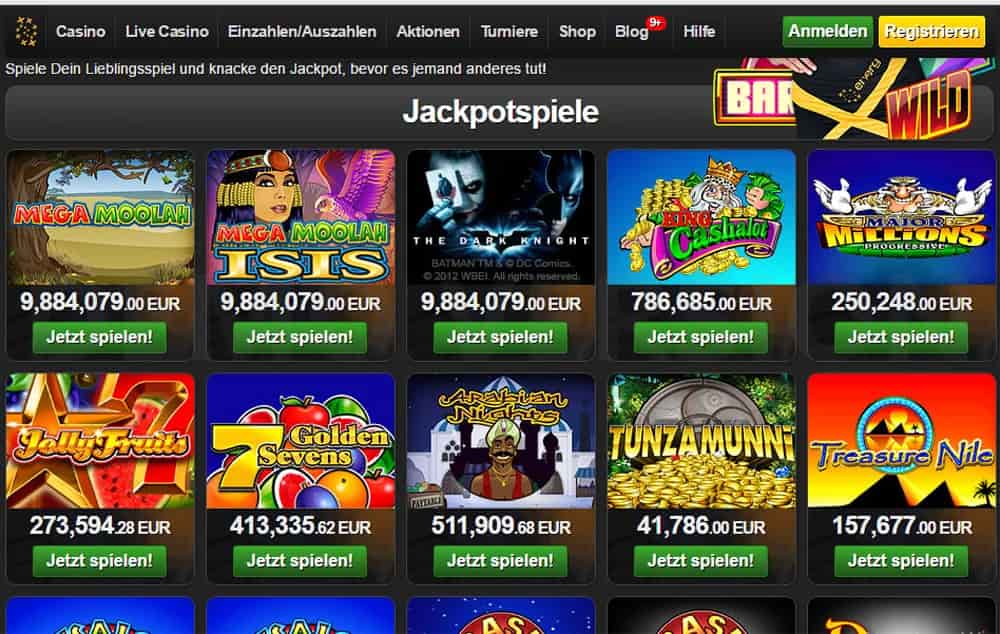Play Treasure Nile with Jetzt spielen

[x=902, y=561]
